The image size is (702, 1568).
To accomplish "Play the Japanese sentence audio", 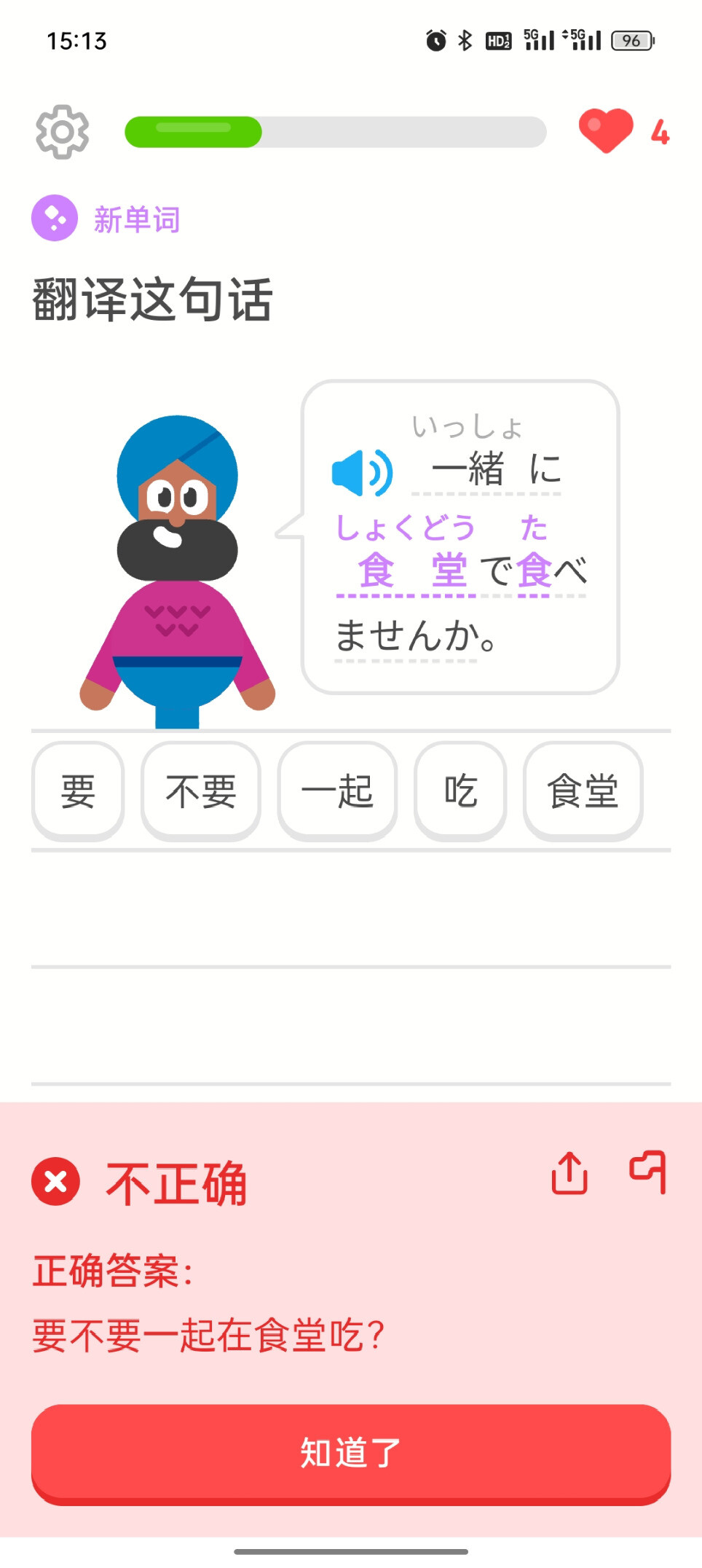I will click(362, 473).
